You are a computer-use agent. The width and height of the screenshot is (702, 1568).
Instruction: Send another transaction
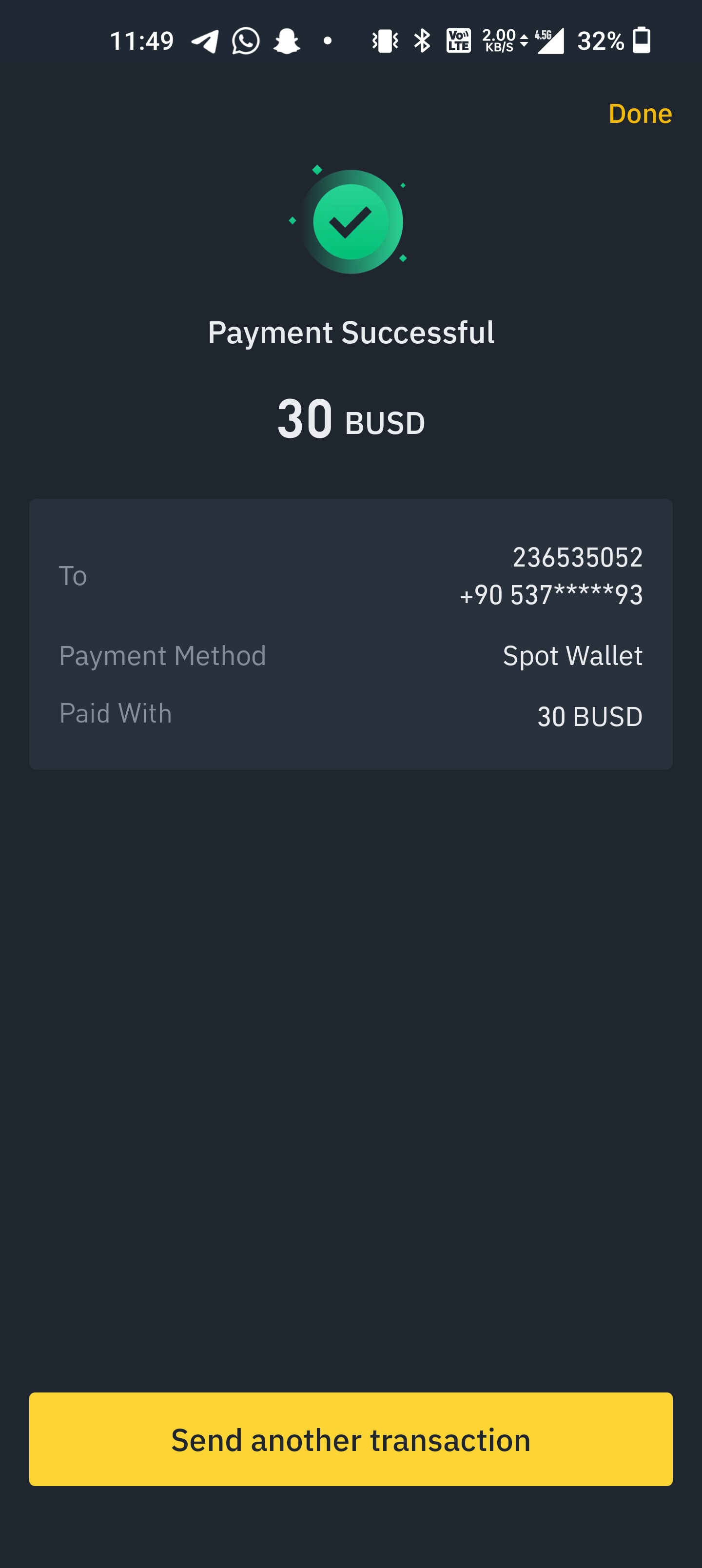(x=351, y=1439)
